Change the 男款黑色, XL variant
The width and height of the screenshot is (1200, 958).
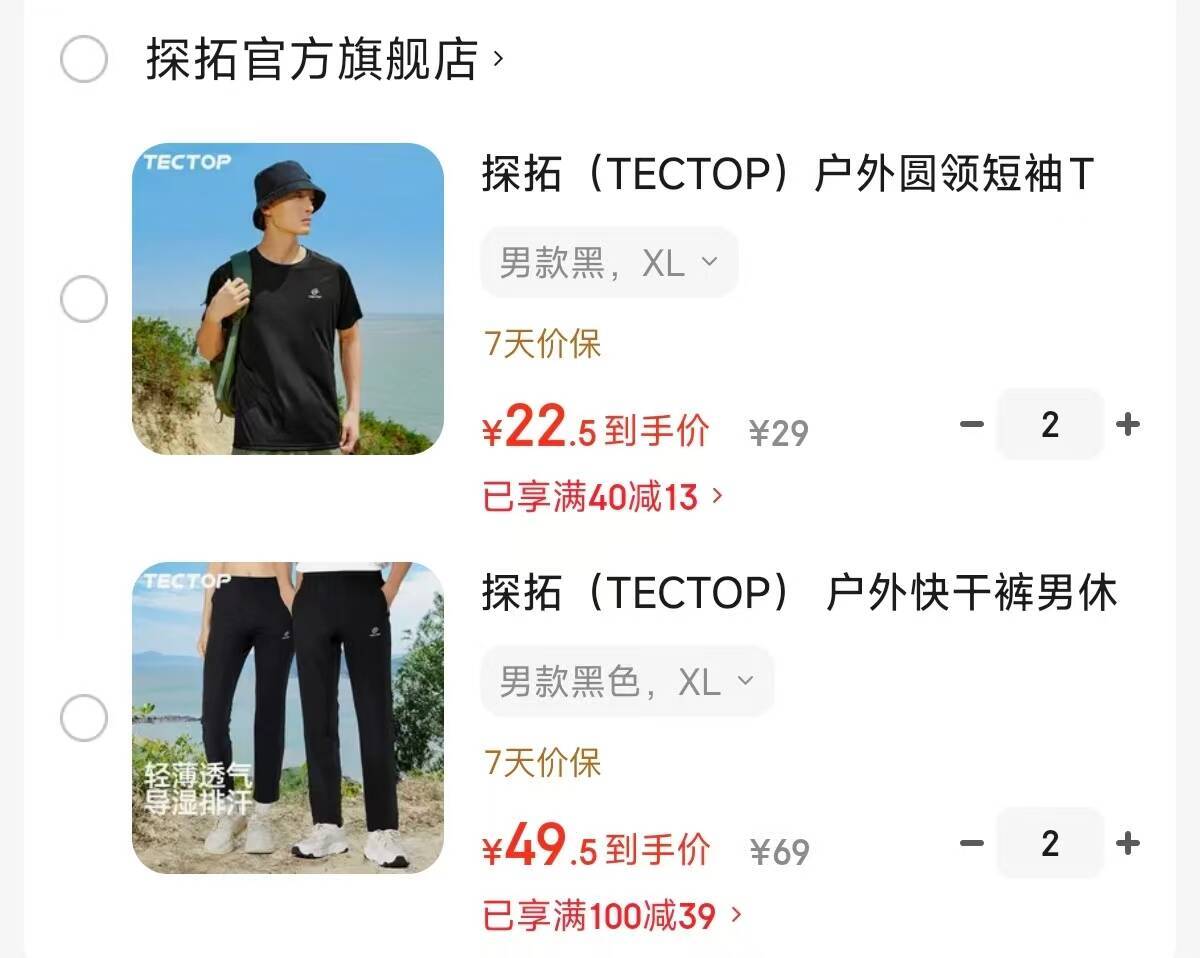point(627,682)
